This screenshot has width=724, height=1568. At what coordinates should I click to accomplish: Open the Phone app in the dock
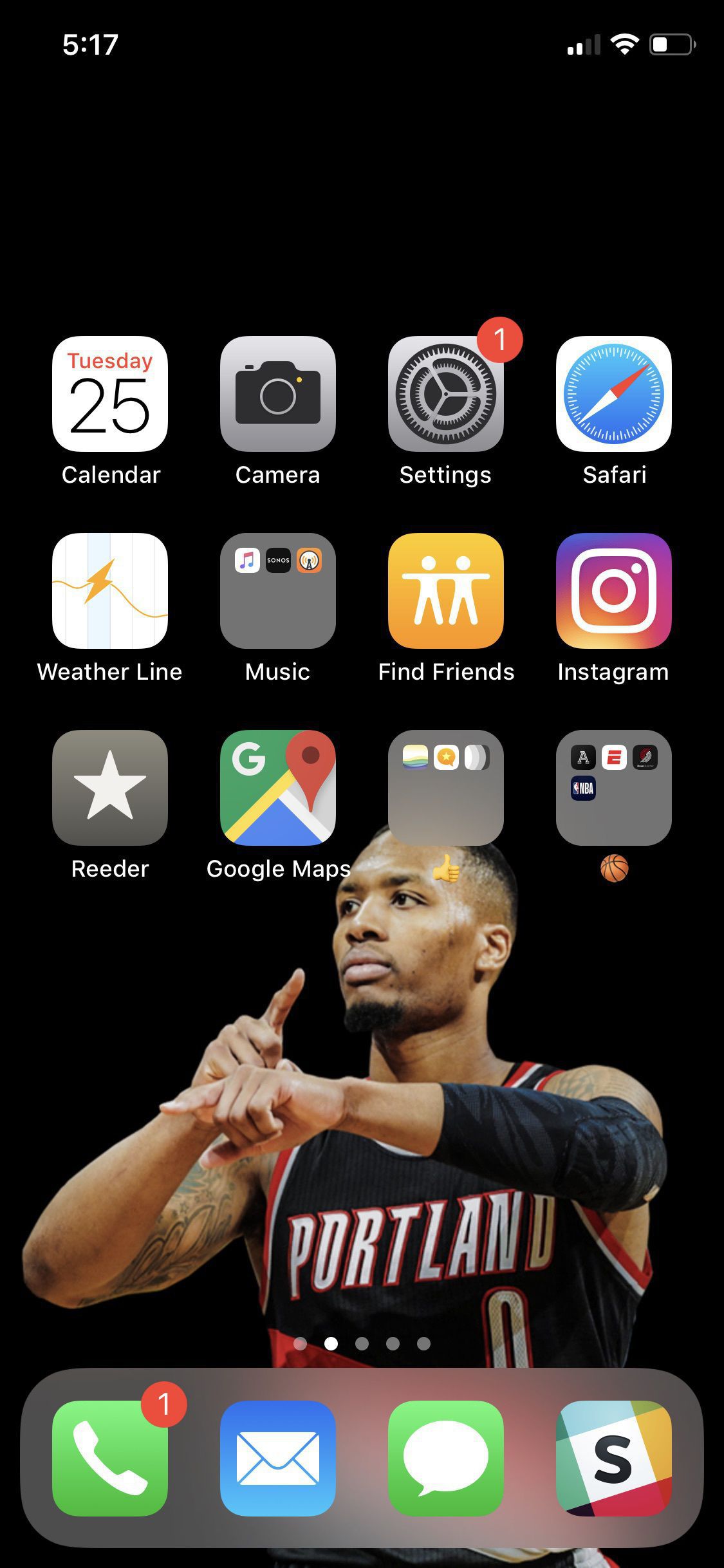pos(110,1458)
